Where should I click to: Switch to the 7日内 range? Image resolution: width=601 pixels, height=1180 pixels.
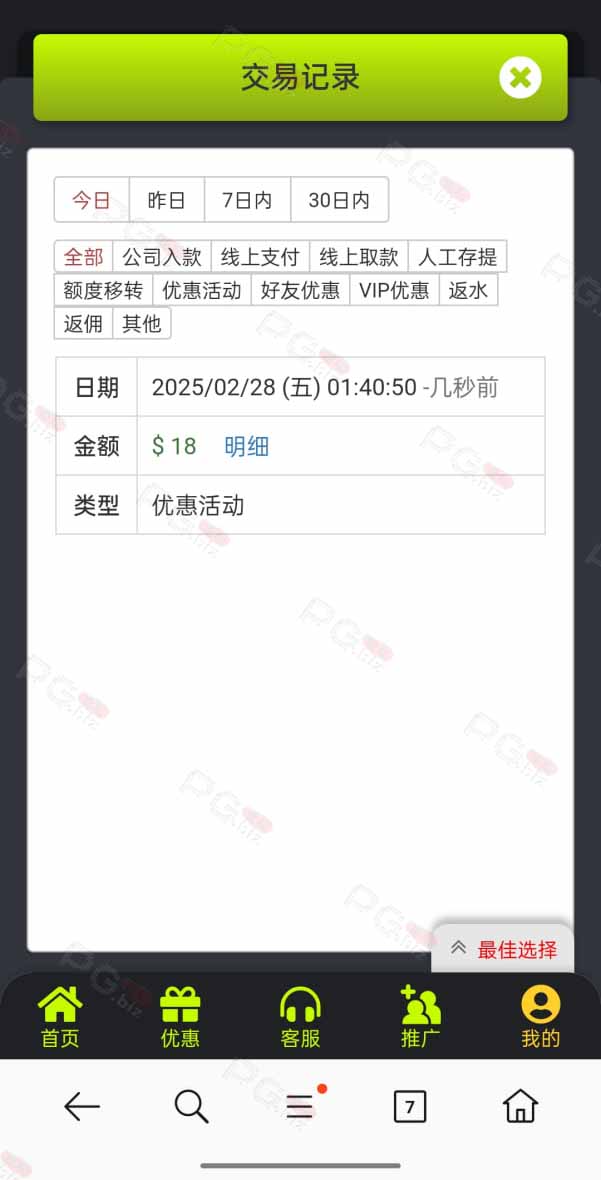[247, 200]
